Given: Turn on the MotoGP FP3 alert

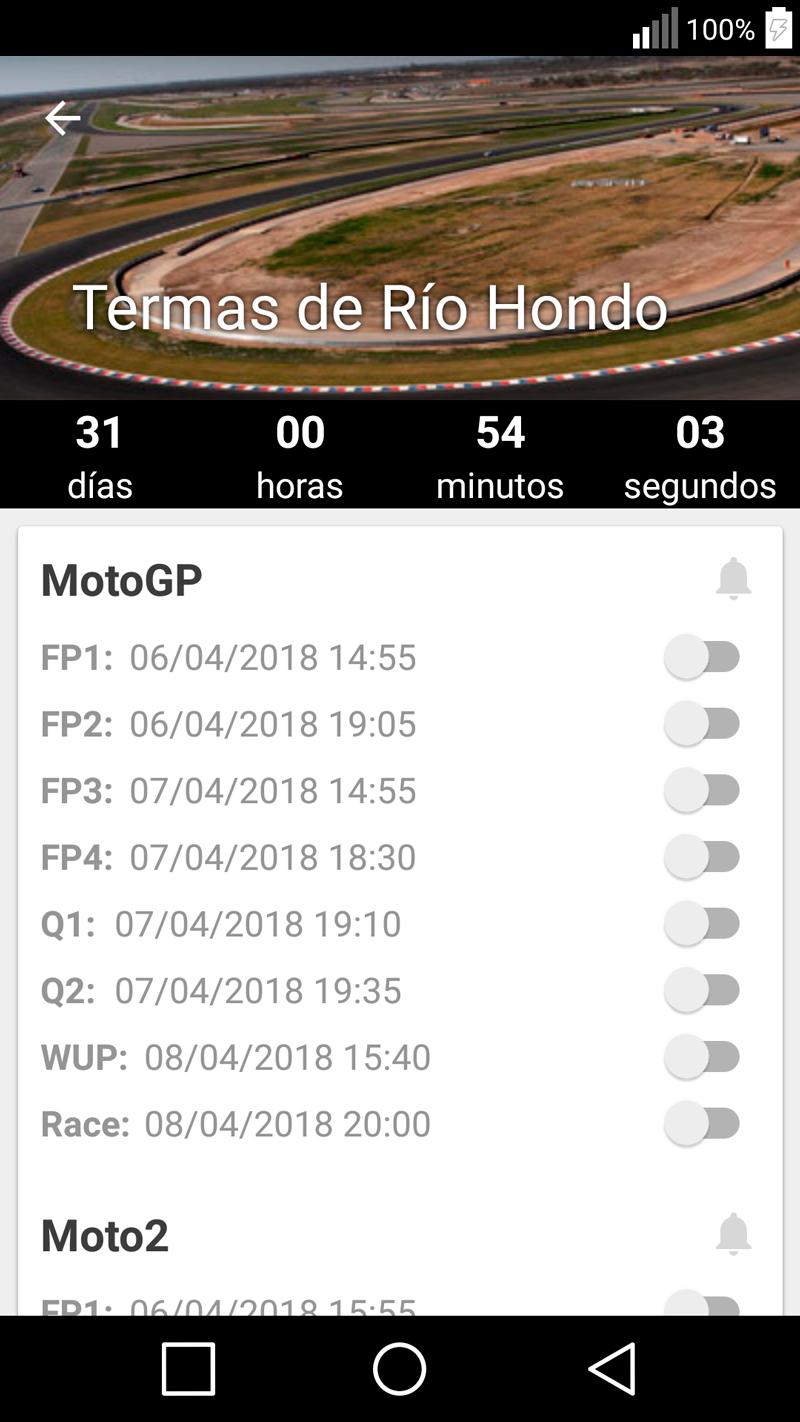Looking at the screenshot, I should pos(703,790).
